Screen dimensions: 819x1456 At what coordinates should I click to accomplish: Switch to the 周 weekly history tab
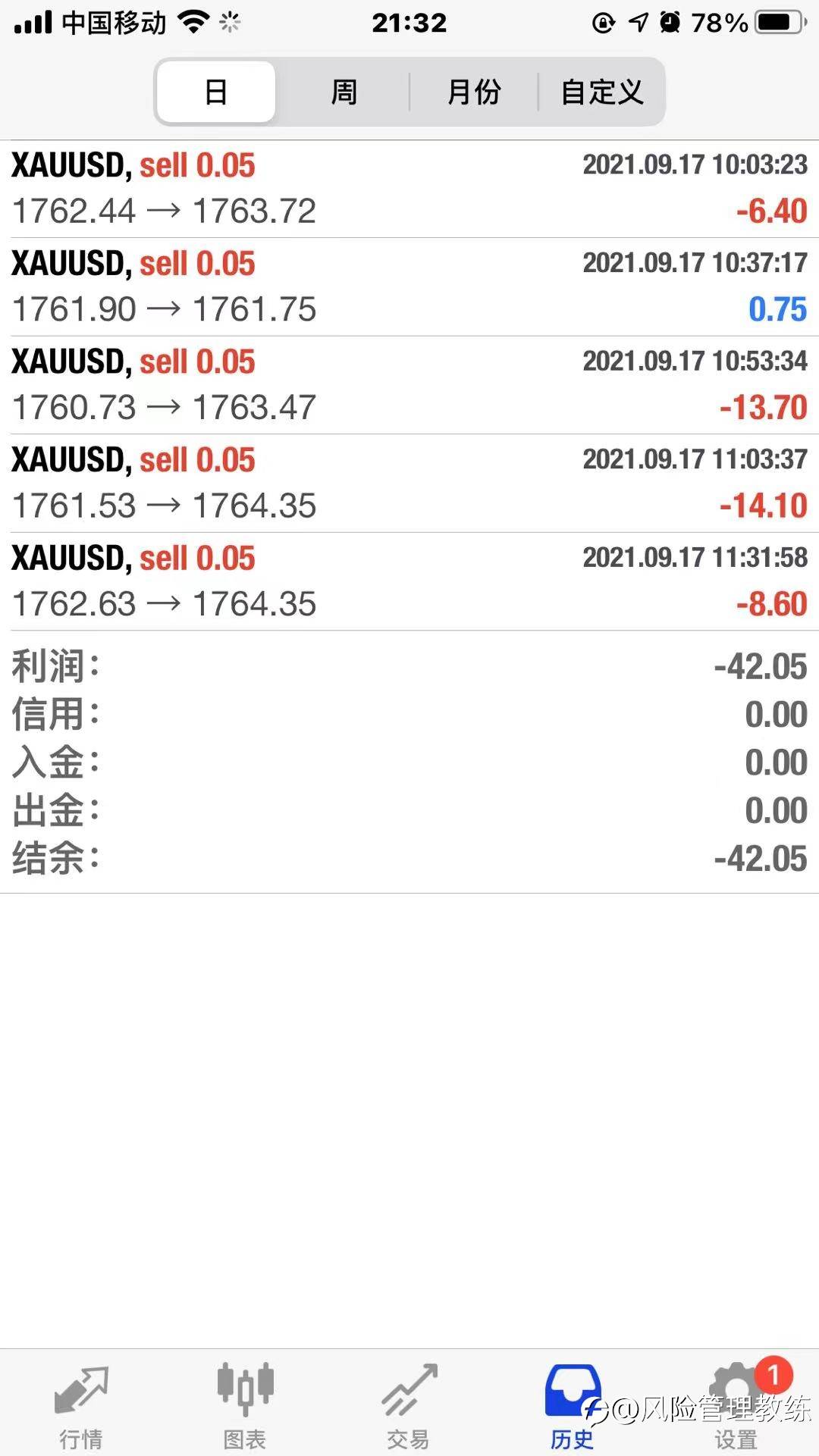[x=343, y=91]
